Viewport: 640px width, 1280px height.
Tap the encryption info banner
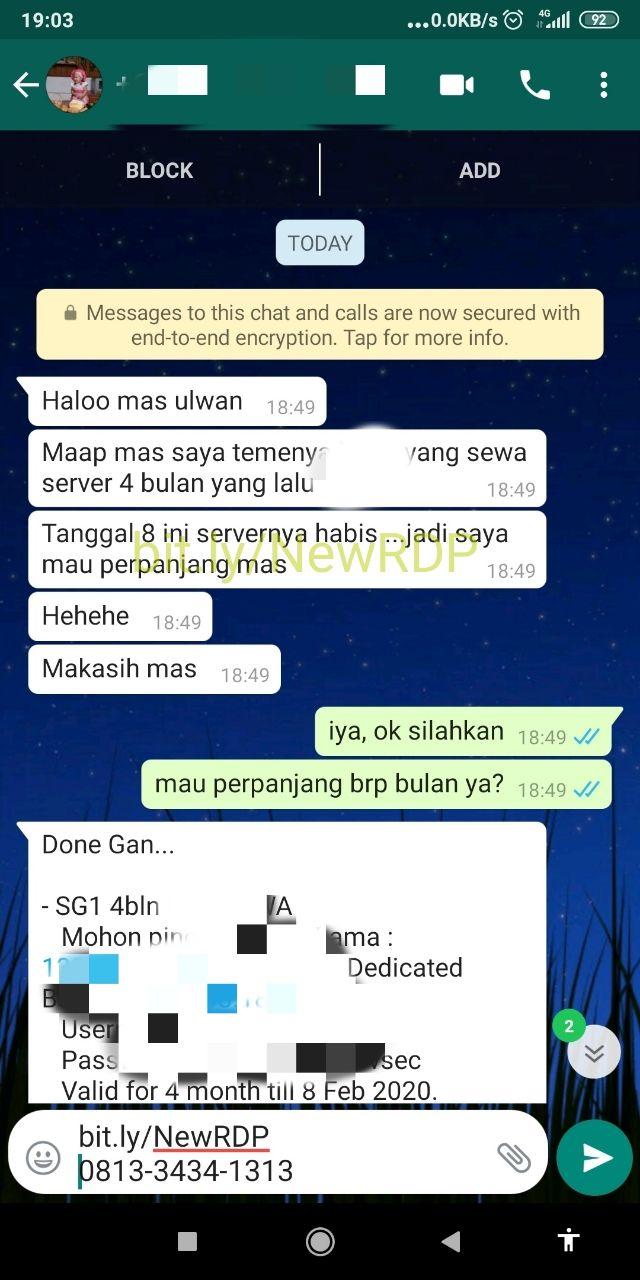click(x=320, y=325)
